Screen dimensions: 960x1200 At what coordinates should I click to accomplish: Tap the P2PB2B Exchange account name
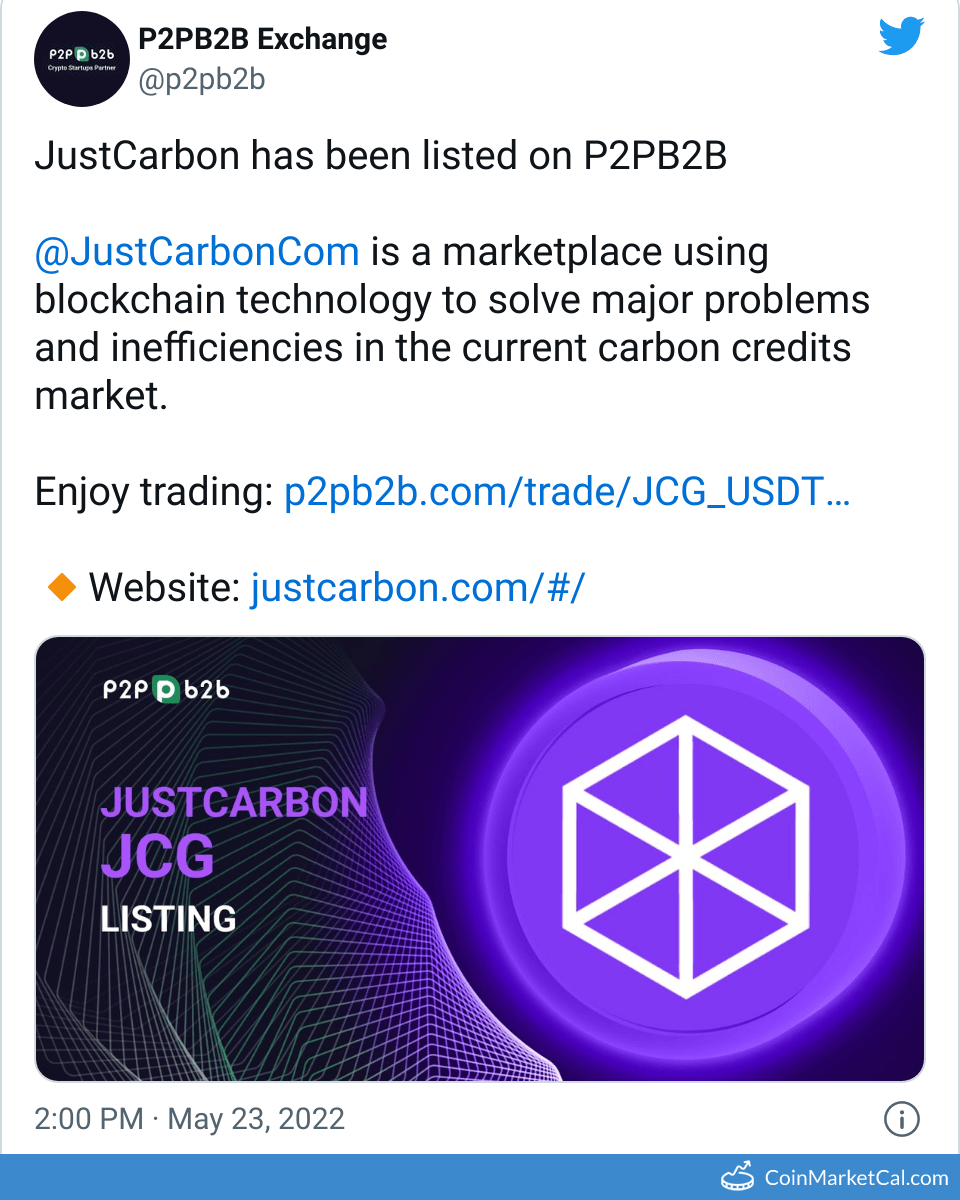[262, 39]
